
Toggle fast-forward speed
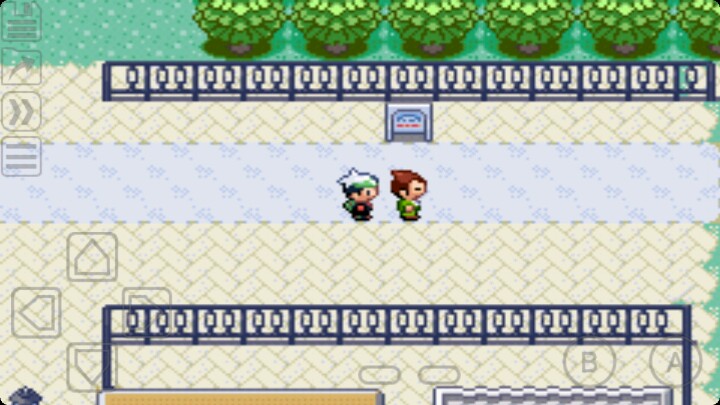coord(20,111)
